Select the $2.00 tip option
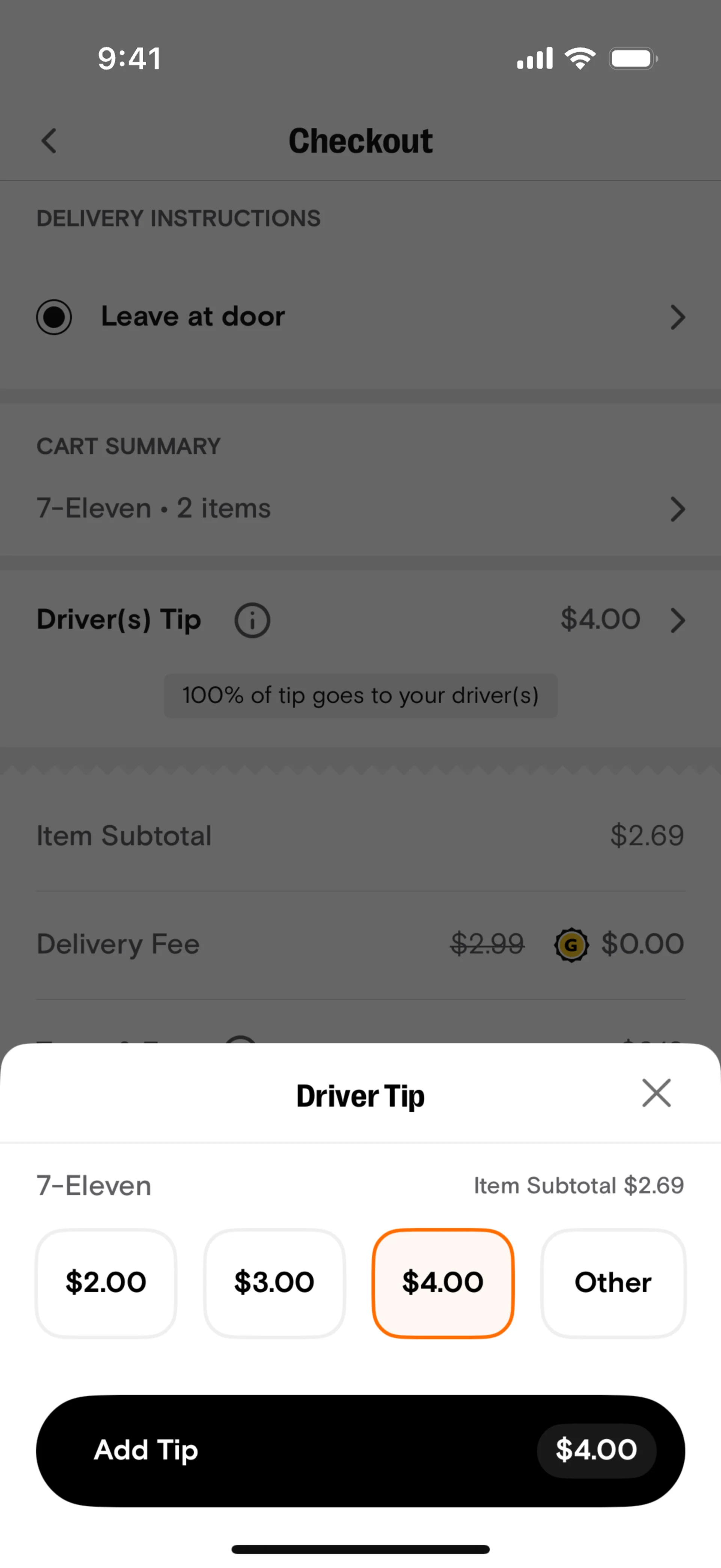 [106, 1282]
